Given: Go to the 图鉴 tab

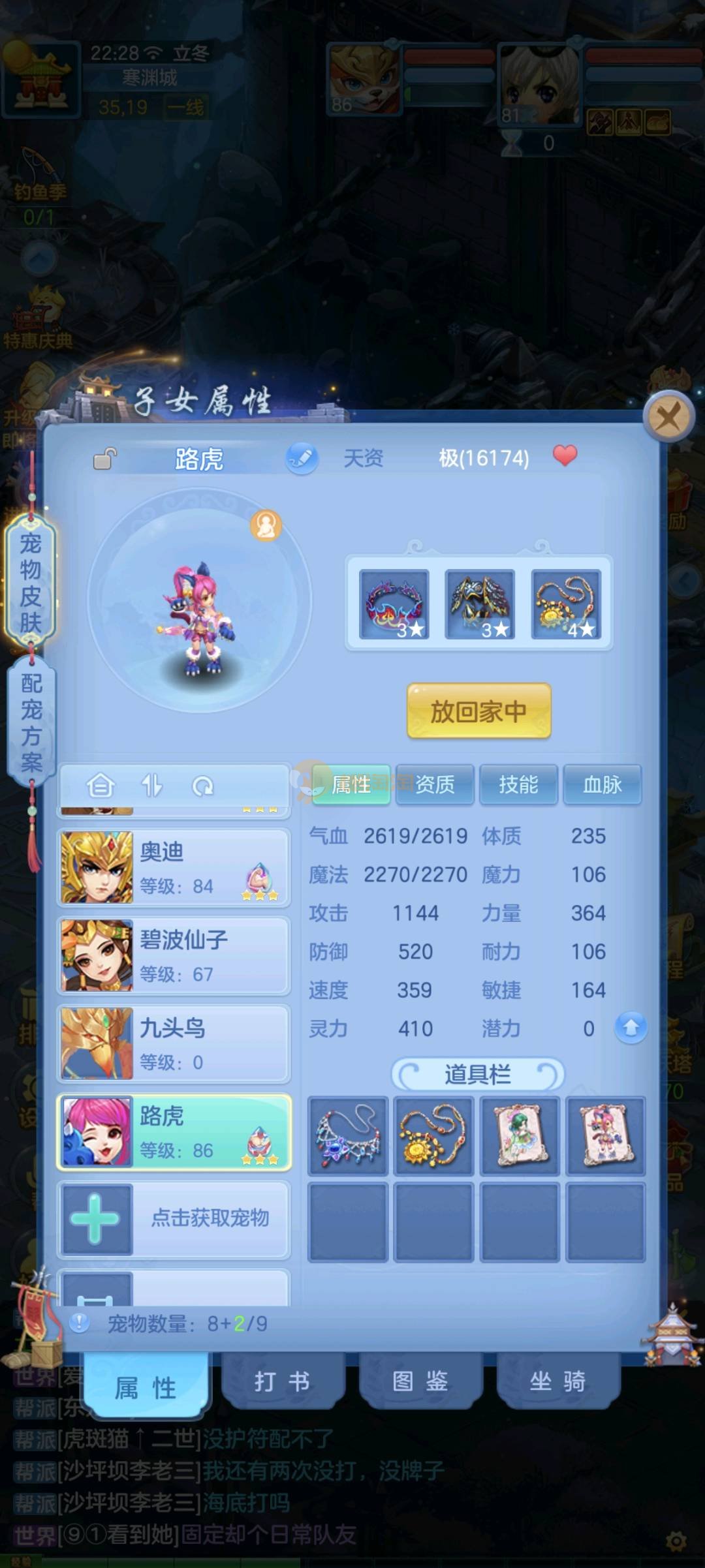Looking at the screenshot, I should click(420, 1381).
